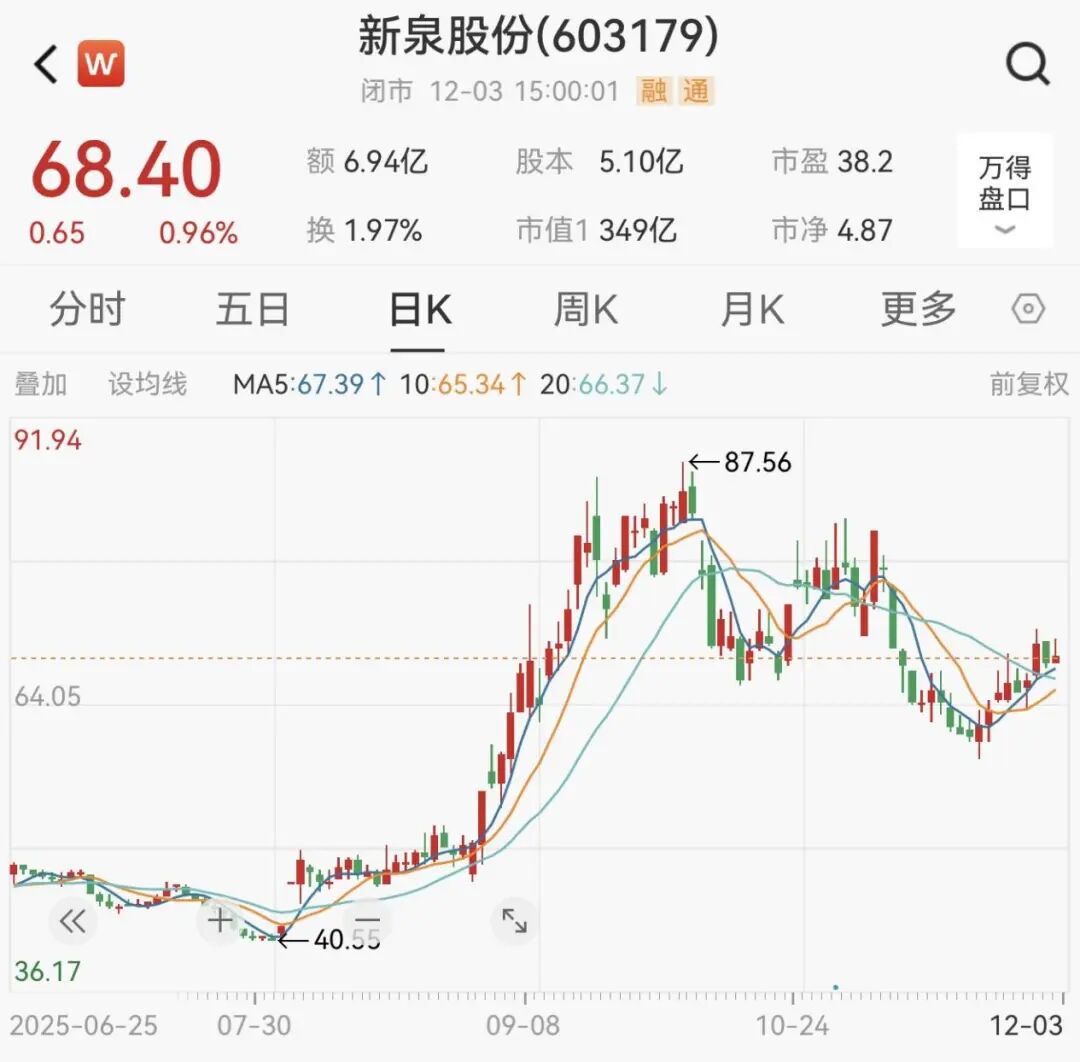Go back using the top-left arrow
The image size is (1080, 1062).
click(x=47, y=65)
